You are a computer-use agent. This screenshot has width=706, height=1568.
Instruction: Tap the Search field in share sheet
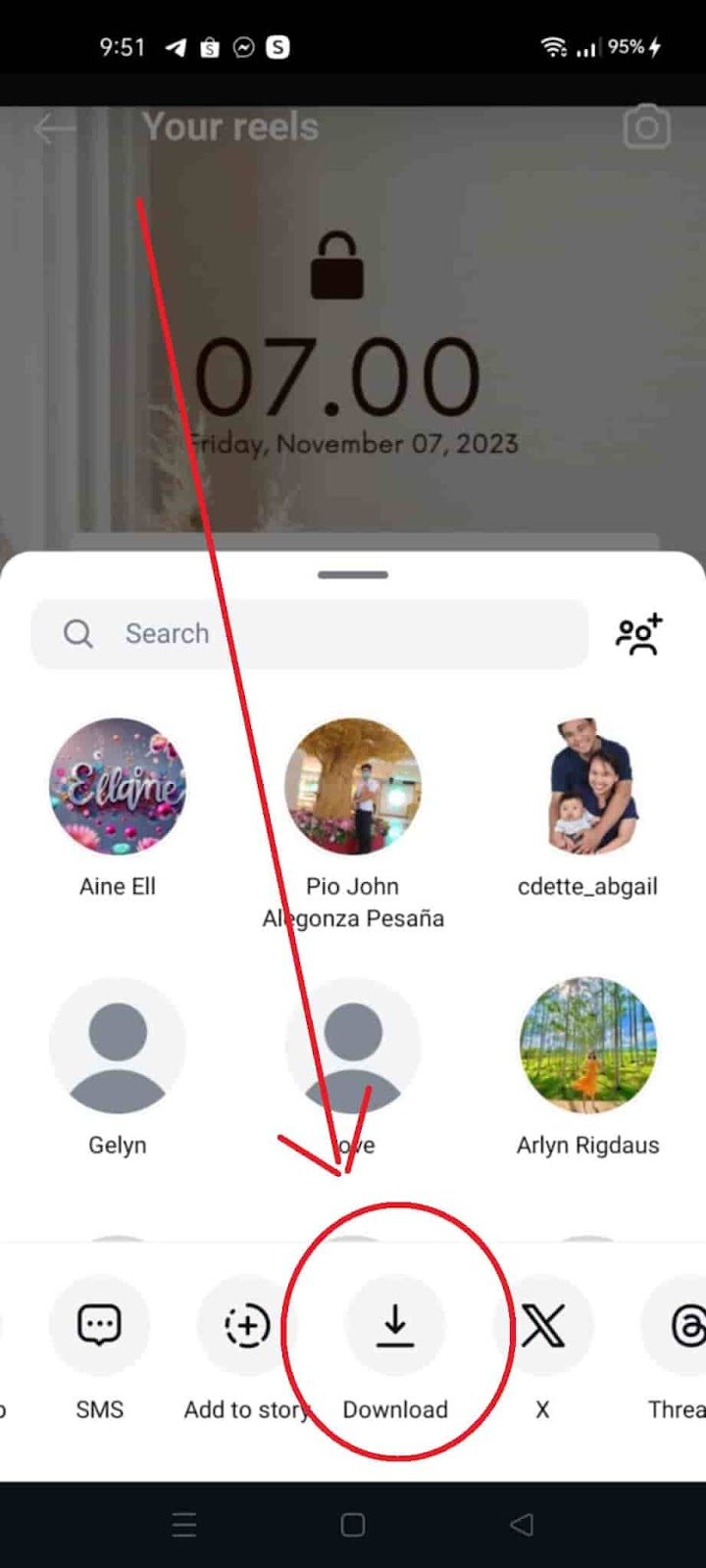pyautogui.click(x=309, y=634)
